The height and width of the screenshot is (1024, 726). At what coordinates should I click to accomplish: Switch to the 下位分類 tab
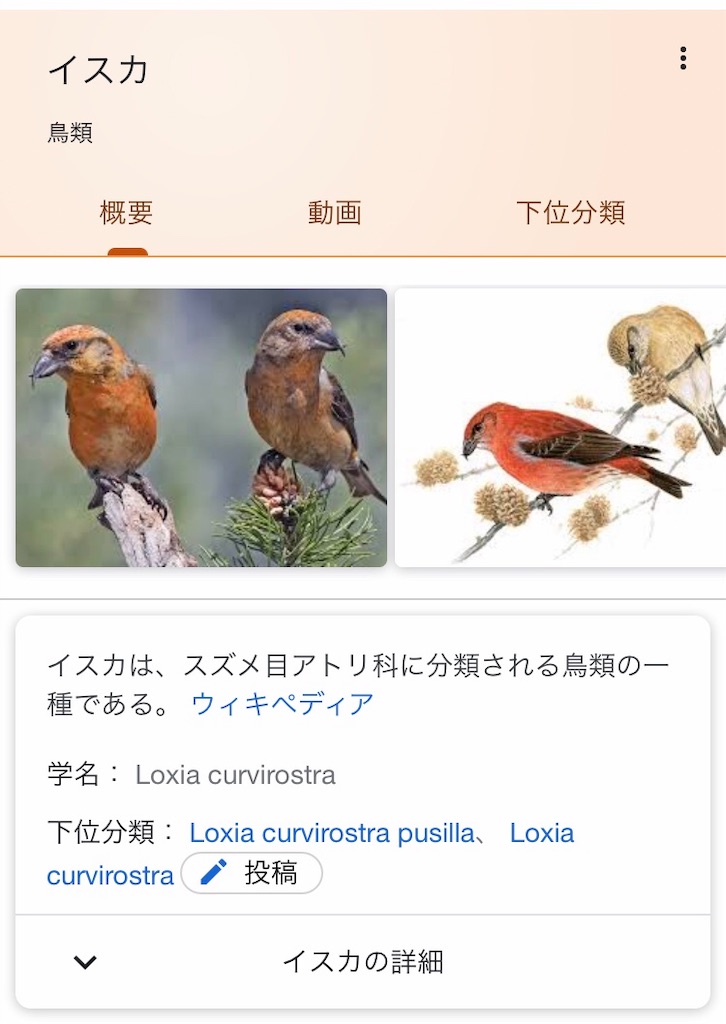(x=570, y=213)
